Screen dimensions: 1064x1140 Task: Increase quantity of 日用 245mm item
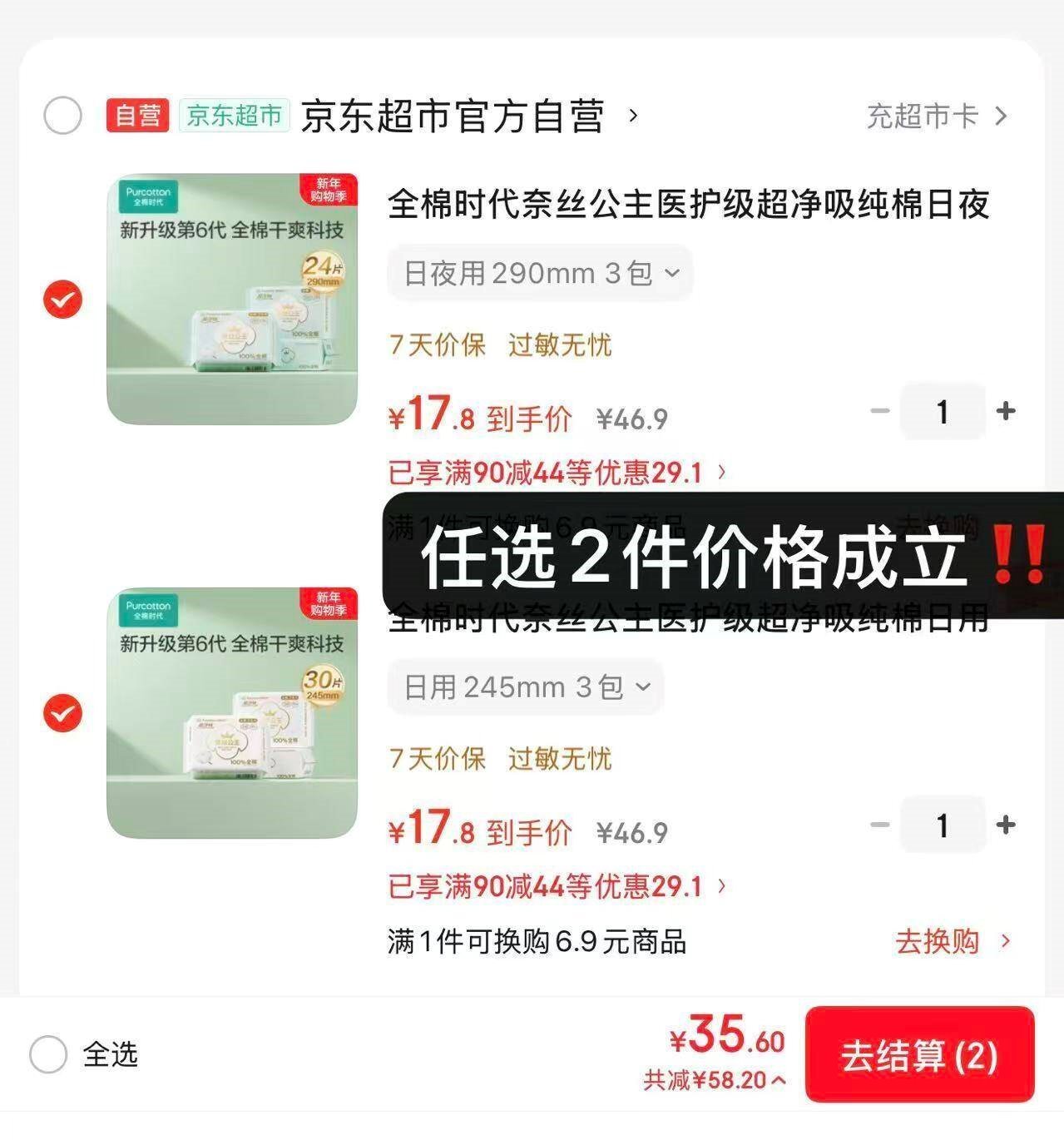tap(1006, 825)
